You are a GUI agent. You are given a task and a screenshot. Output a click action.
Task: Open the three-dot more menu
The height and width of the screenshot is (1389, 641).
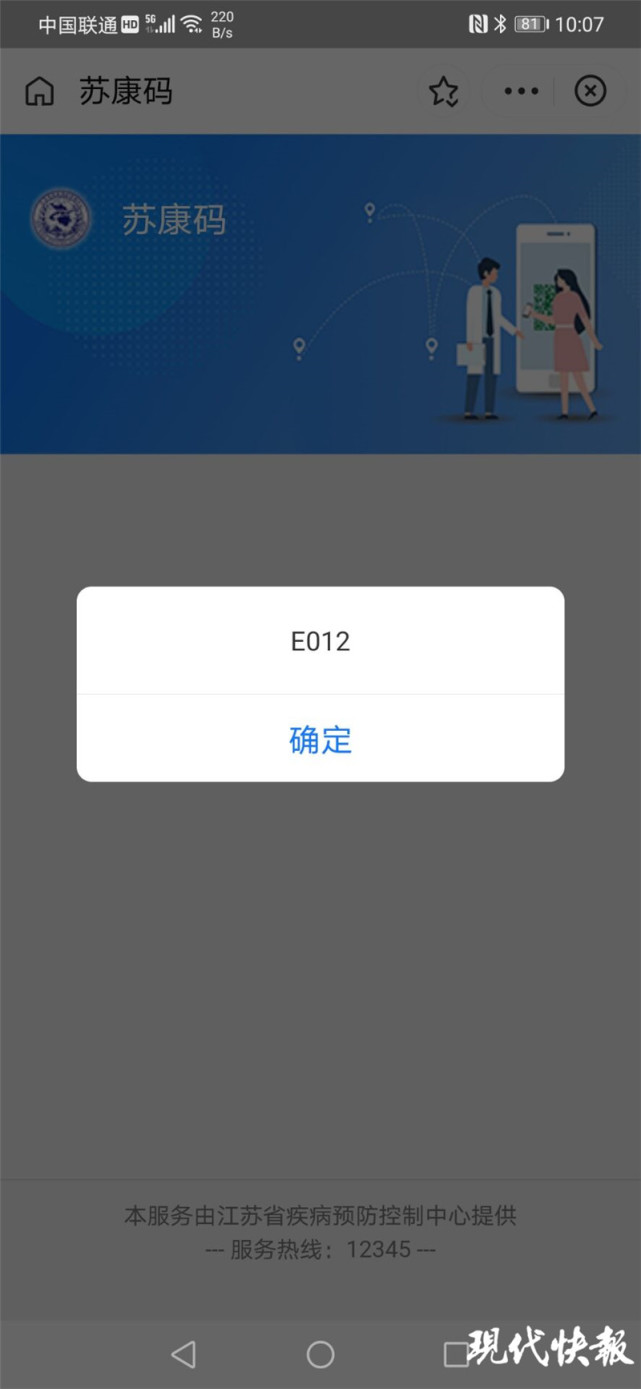tap(521, 92)
